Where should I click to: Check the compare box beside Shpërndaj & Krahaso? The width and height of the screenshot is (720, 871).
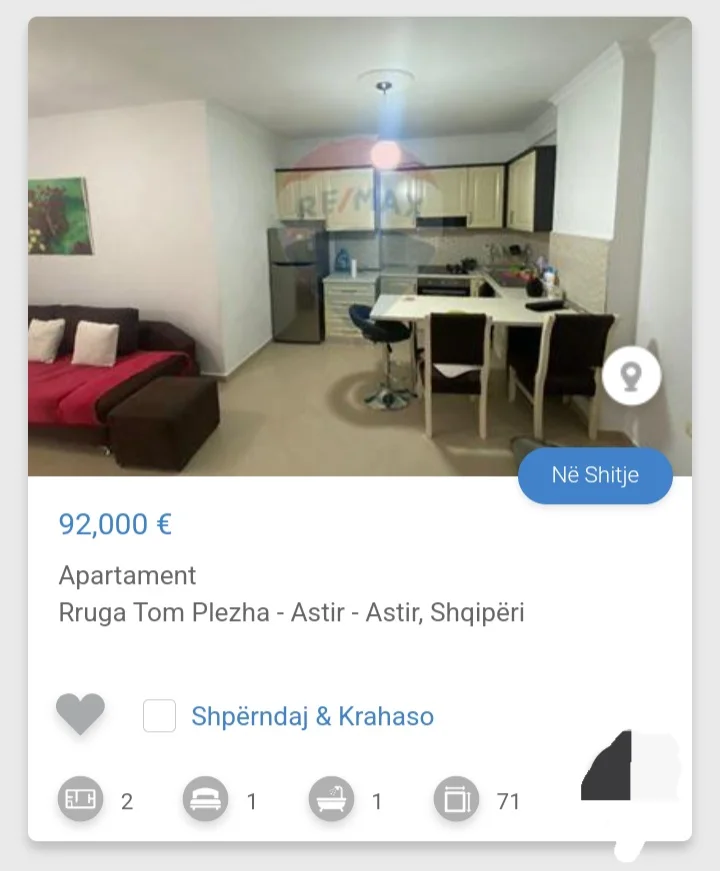[x=159, y=716]
